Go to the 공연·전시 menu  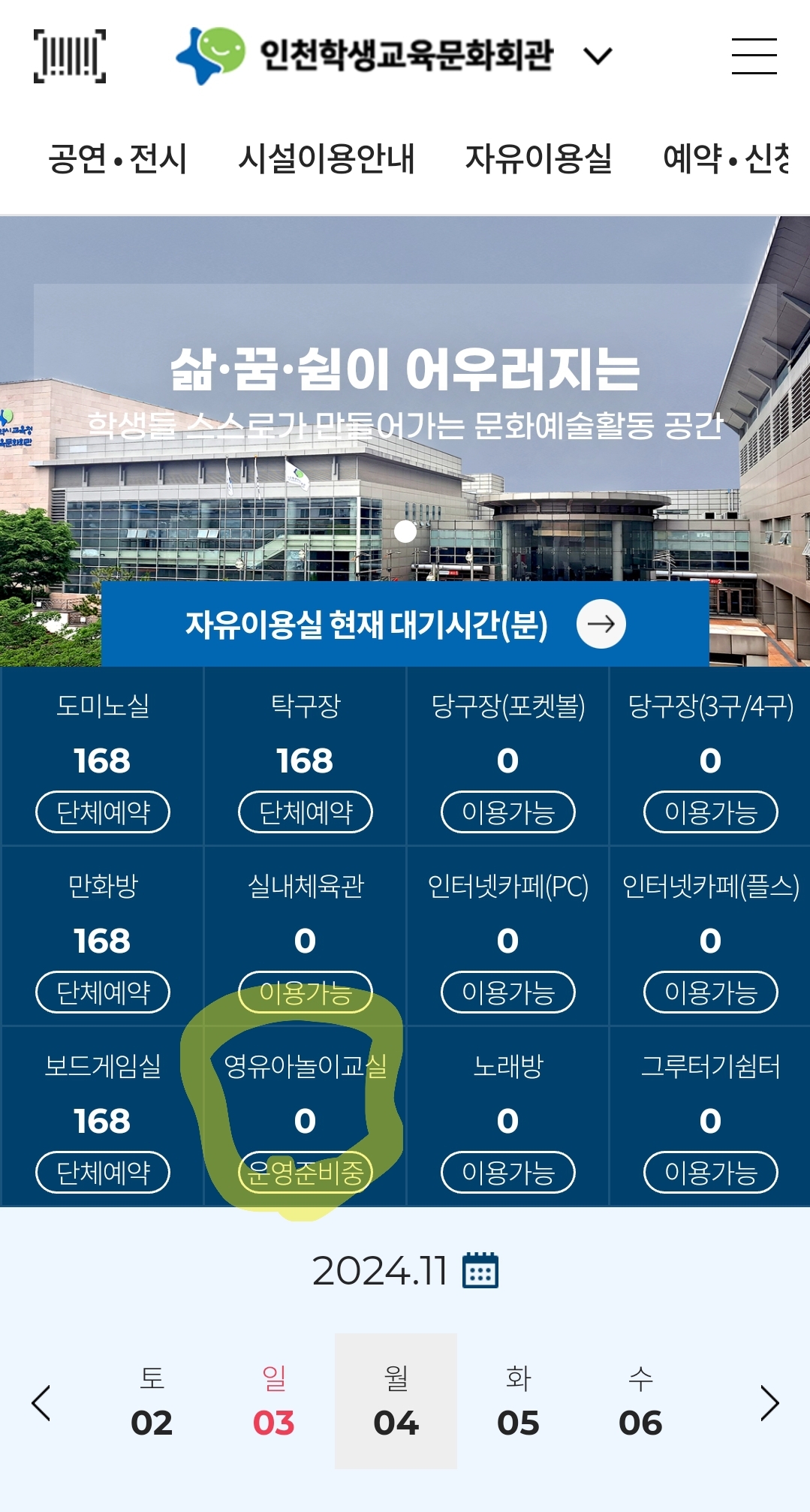[x=118, y=158]
